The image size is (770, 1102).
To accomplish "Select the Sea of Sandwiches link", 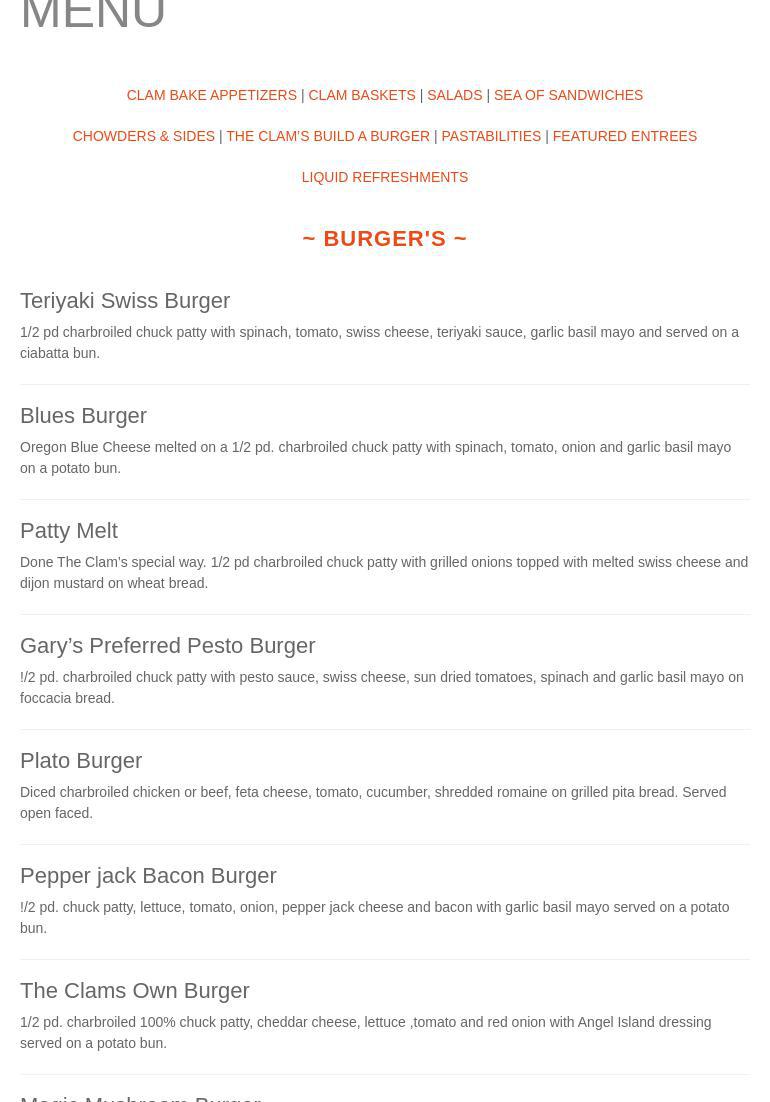I will (x=568, y=95).
